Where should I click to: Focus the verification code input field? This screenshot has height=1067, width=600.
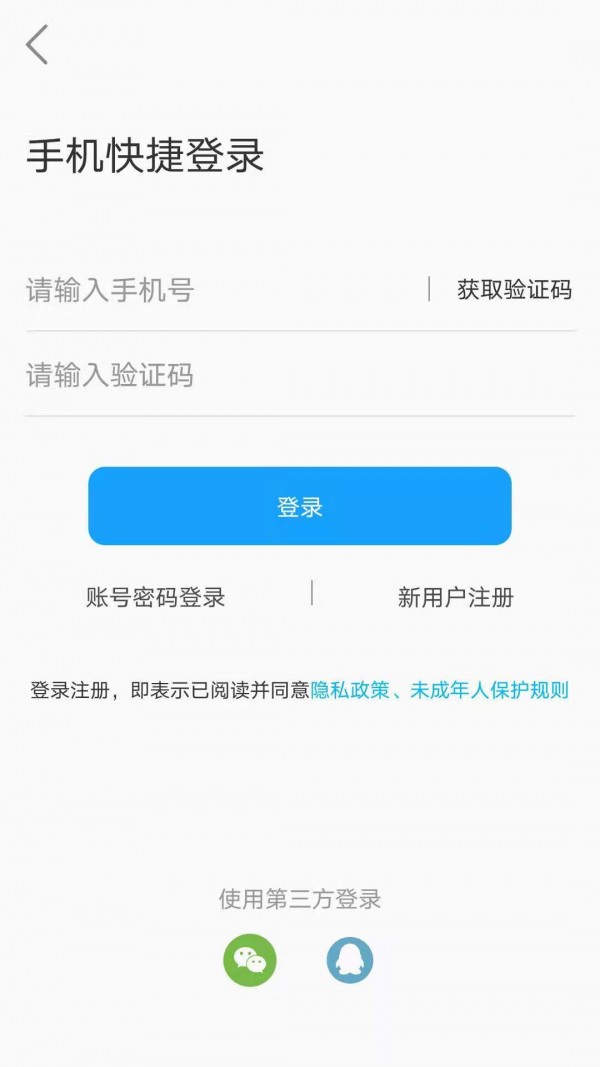290,376
